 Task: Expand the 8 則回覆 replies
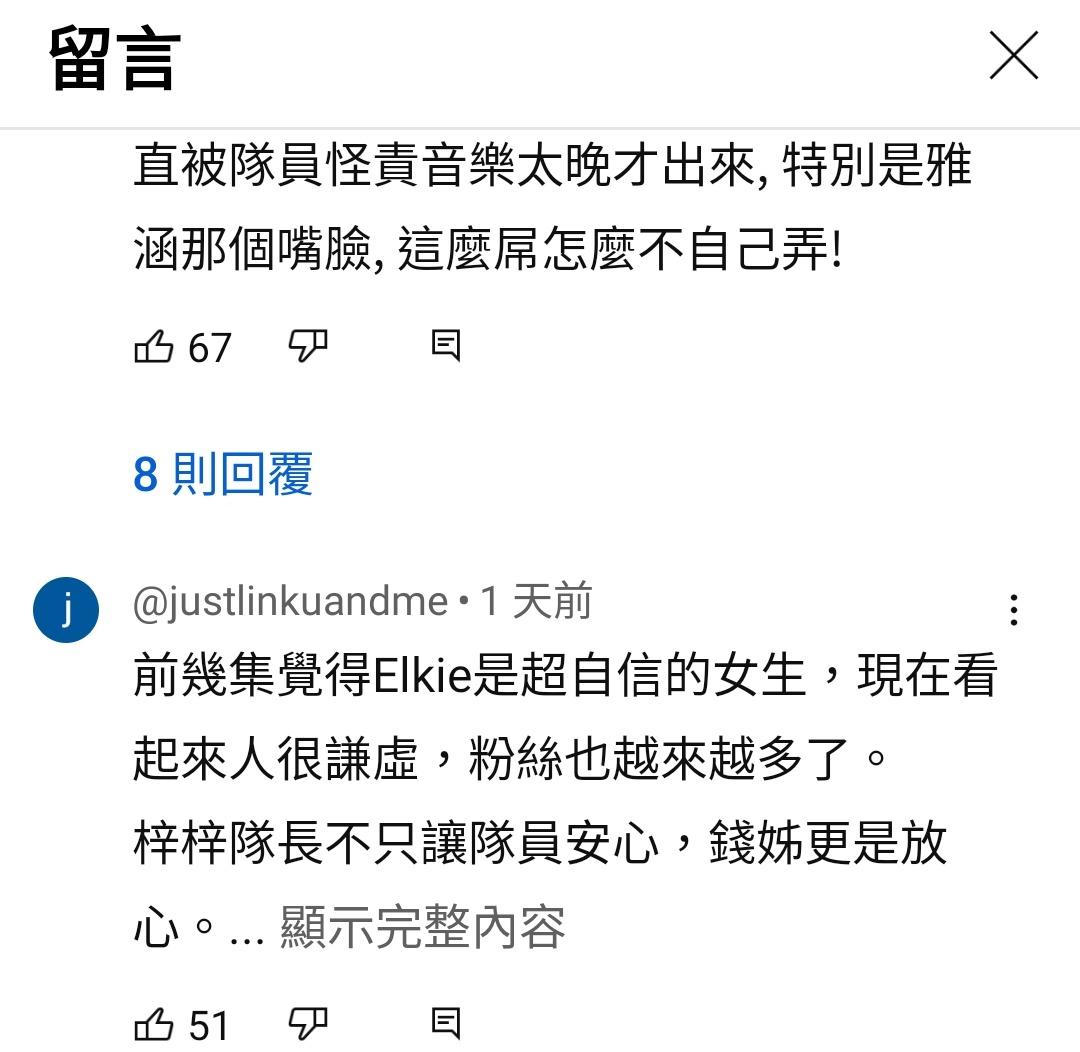(x=223, y=474)
